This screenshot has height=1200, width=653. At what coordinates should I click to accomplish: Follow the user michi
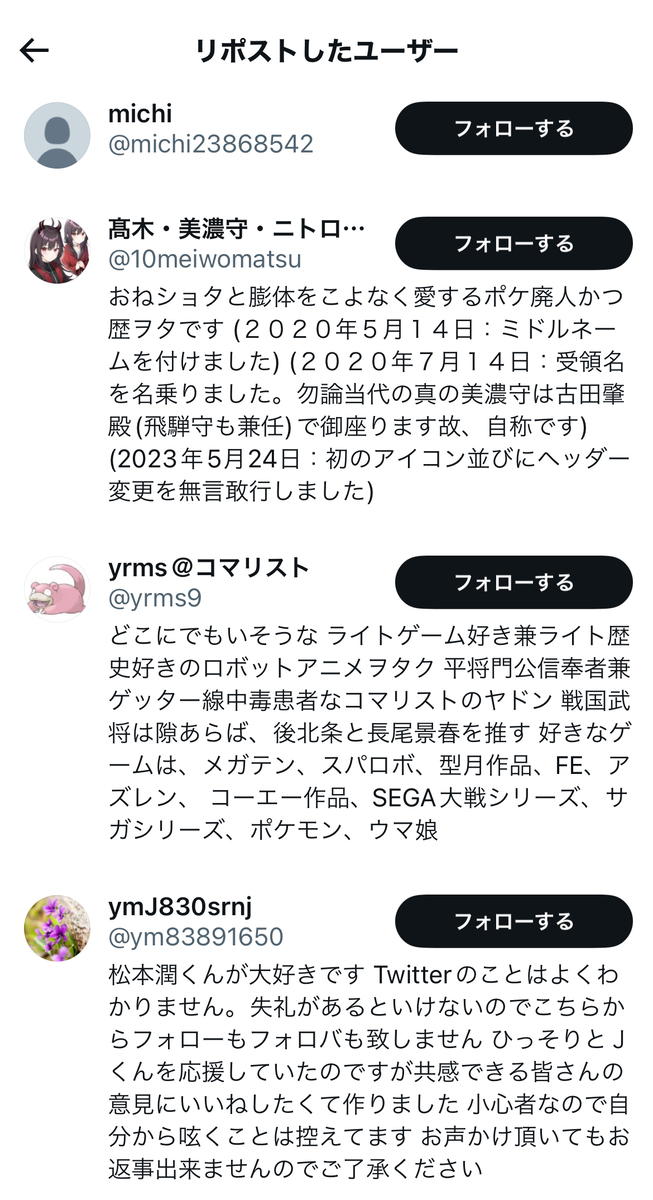513,128
